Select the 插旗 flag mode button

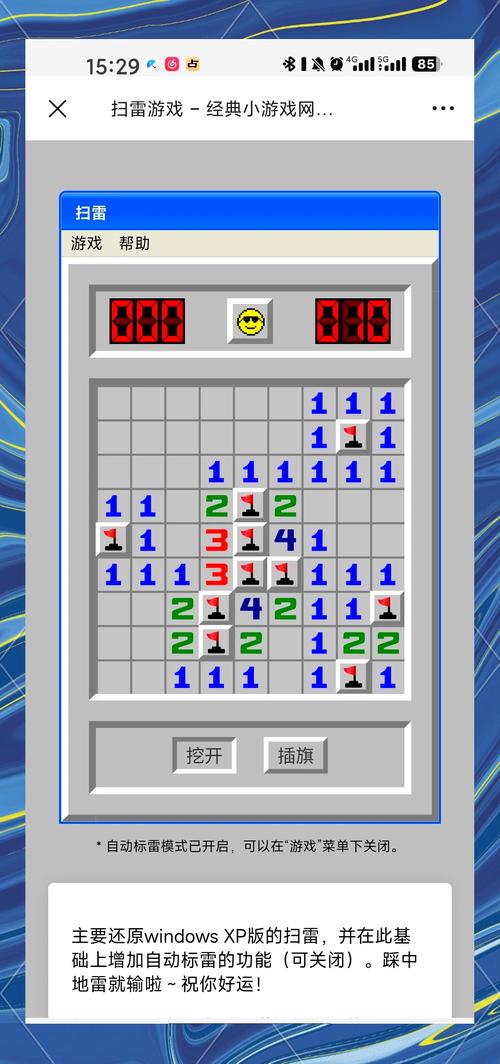[x=295, y=755]
